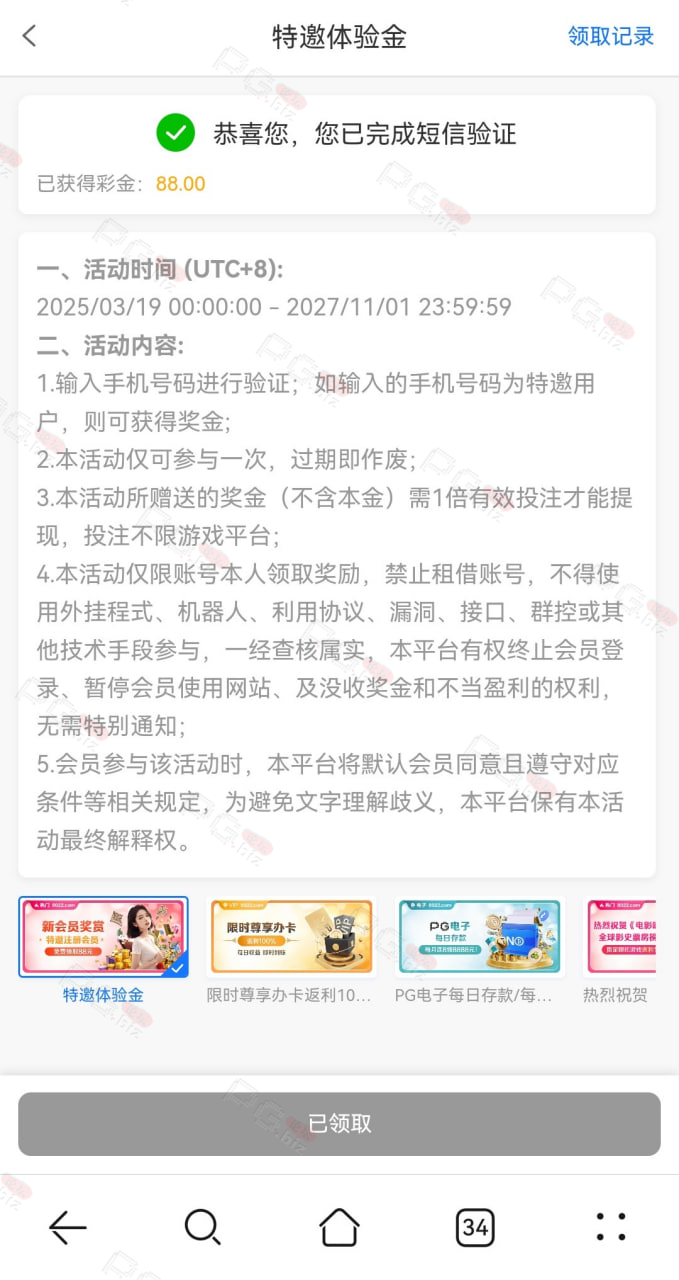Tap the 已领取 button
This screenshot has height=1280, width=679.
(x=339, y=1124)
